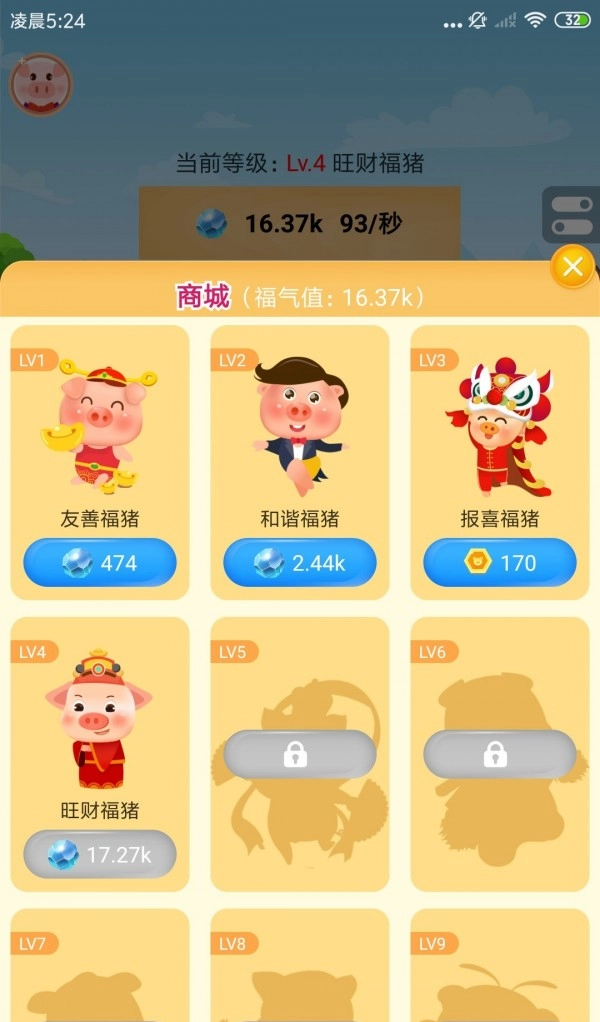Buy 友善福猪 for 474

[x=100, y=563]
